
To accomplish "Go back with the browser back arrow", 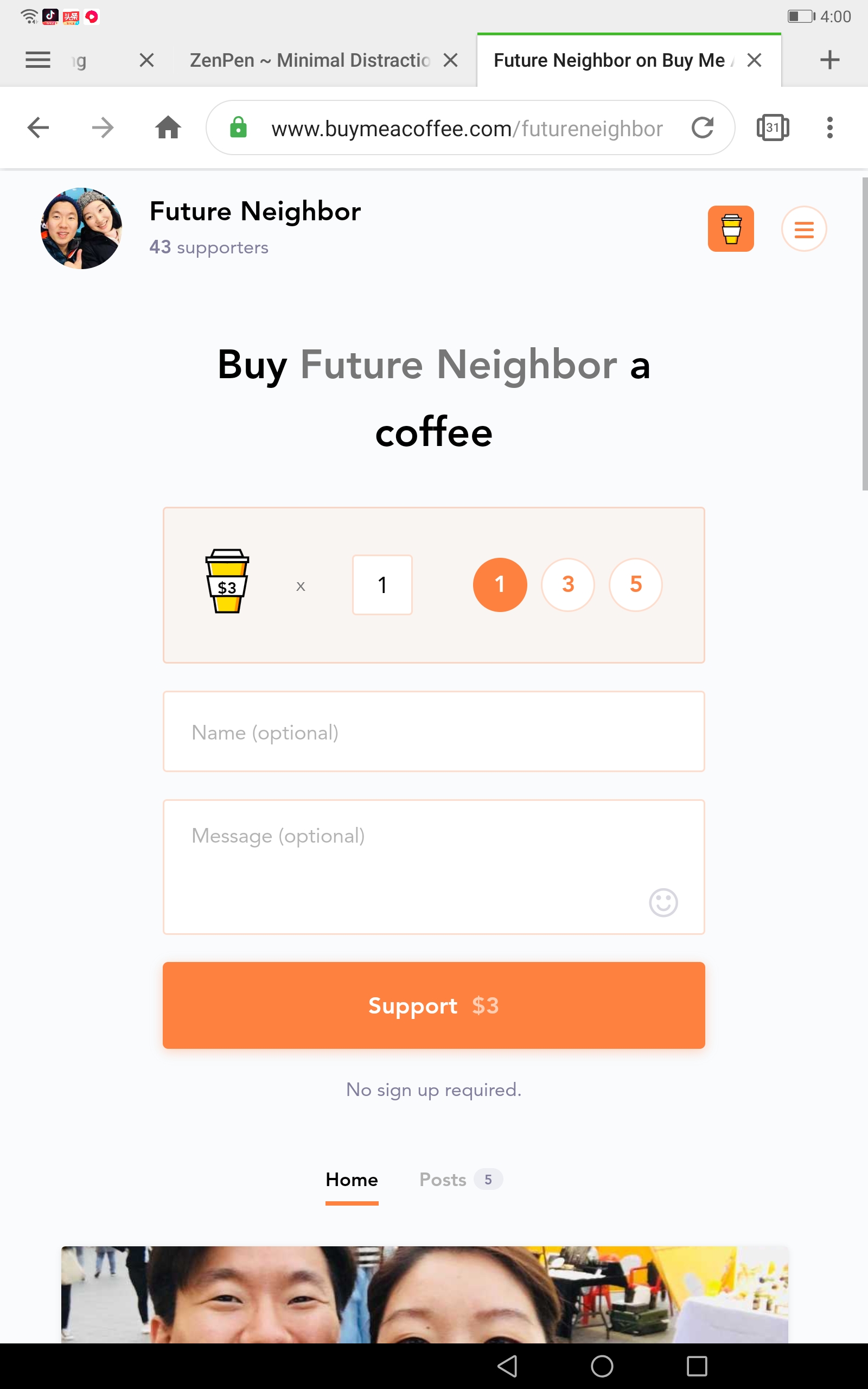I will coord(39,128).
